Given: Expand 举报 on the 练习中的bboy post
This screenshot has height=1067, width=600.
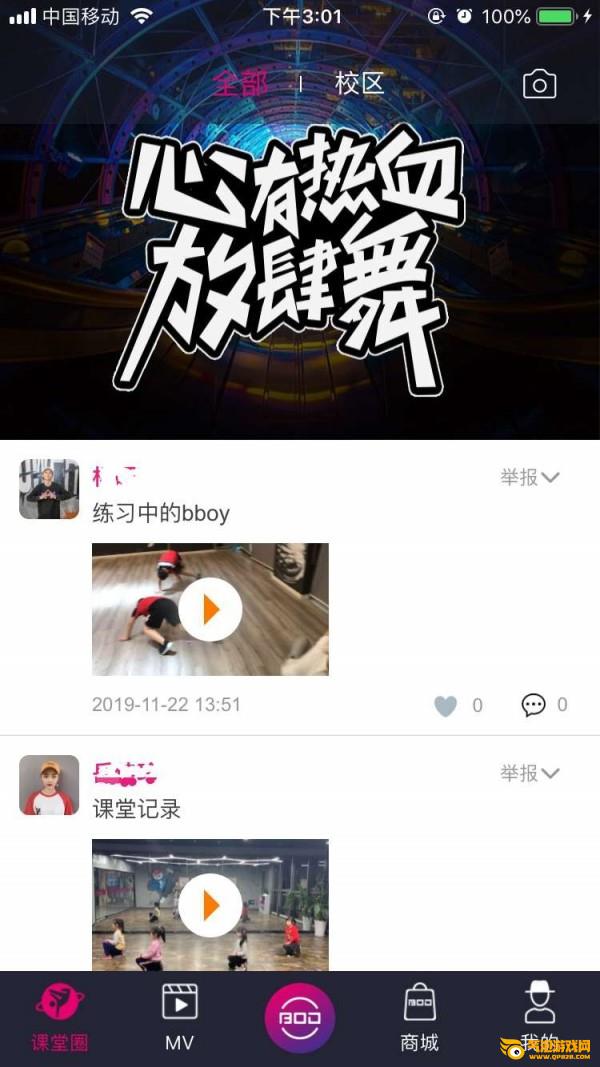Looking at the screenshot, I should pos(530,477).
